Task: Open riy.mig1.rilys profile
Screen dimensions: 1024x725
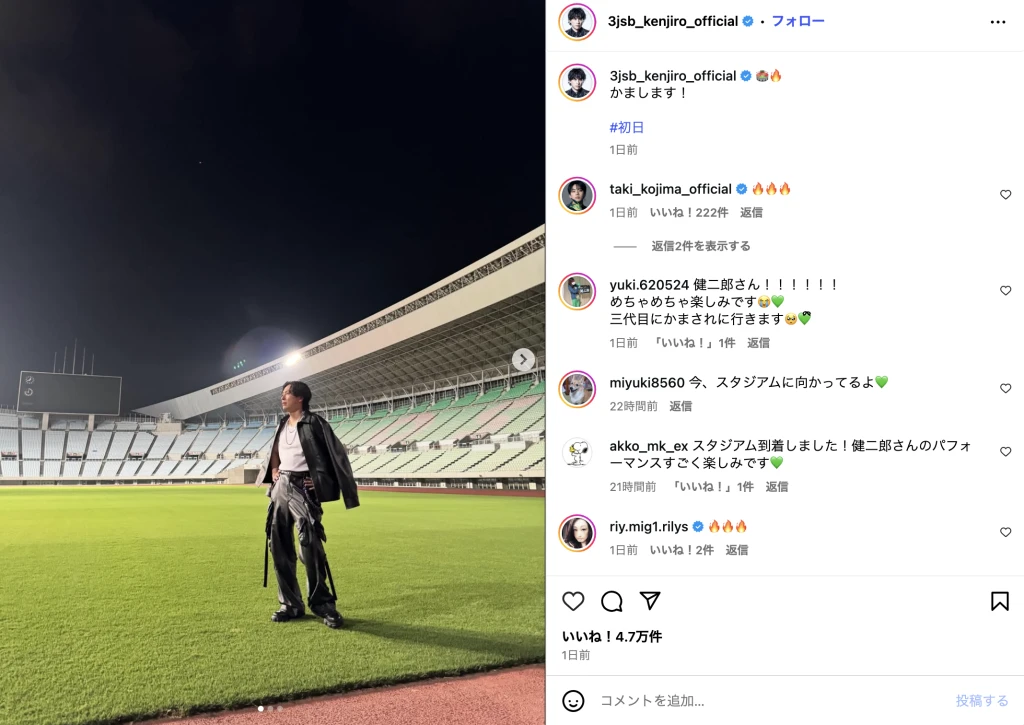Action: point(649,526)
